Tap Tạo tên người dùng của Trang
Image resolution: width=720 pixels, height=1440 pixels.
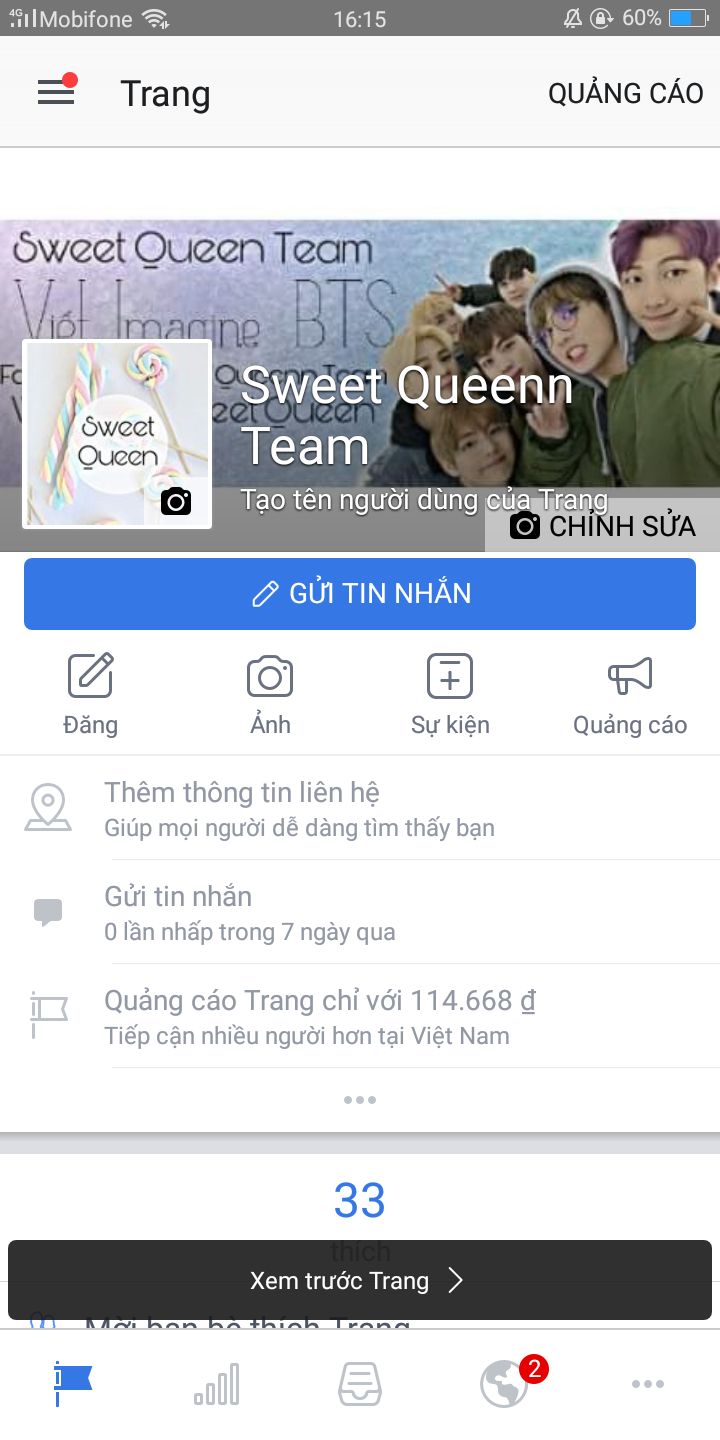click(424, 500)
